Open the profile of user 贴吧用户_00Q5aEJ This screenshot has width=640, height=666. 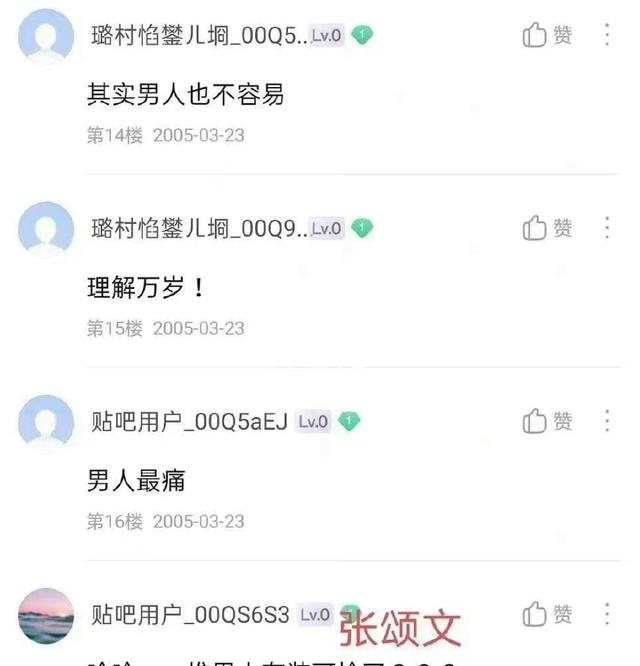point(189,421)
